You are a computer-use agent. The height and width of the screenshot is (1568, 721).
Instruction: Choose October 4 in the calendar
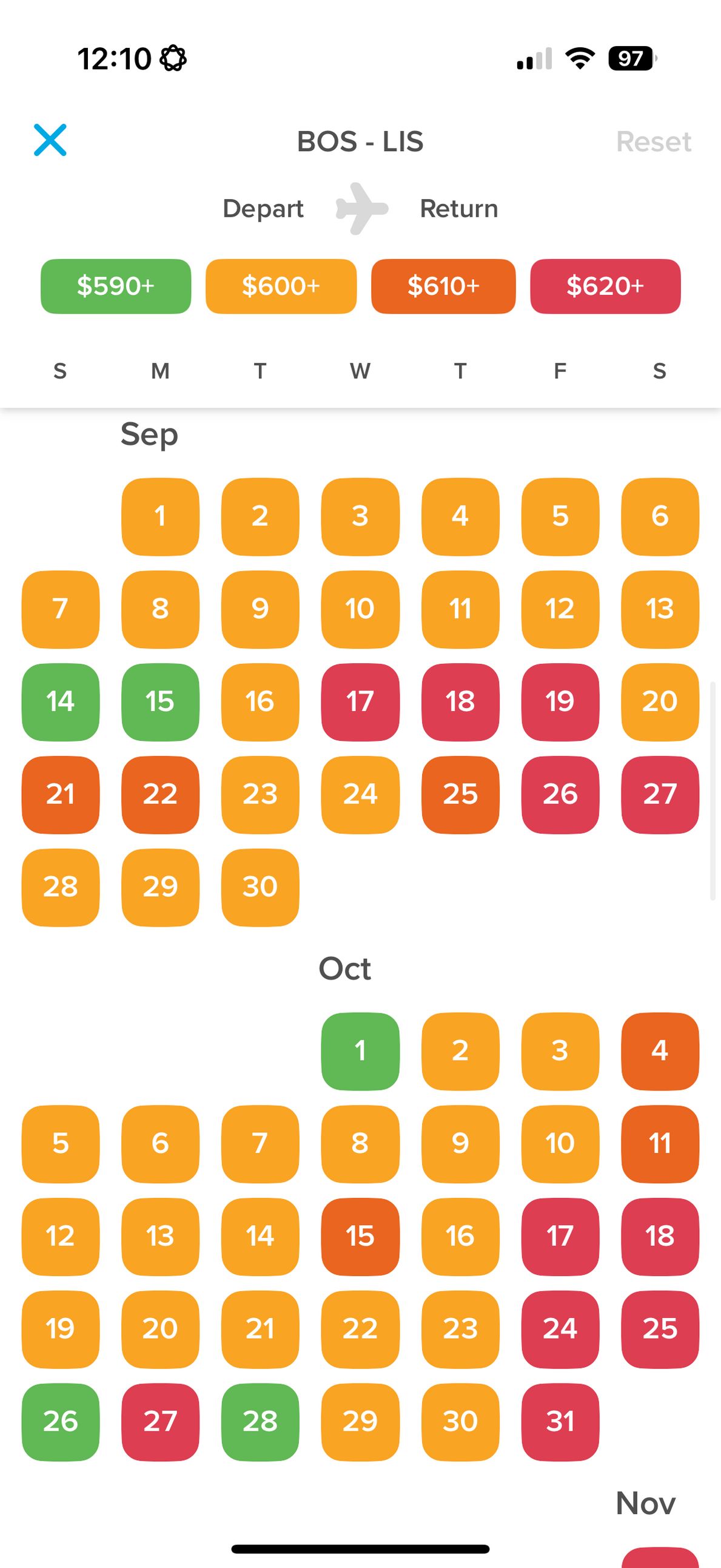coord(660,1050)
